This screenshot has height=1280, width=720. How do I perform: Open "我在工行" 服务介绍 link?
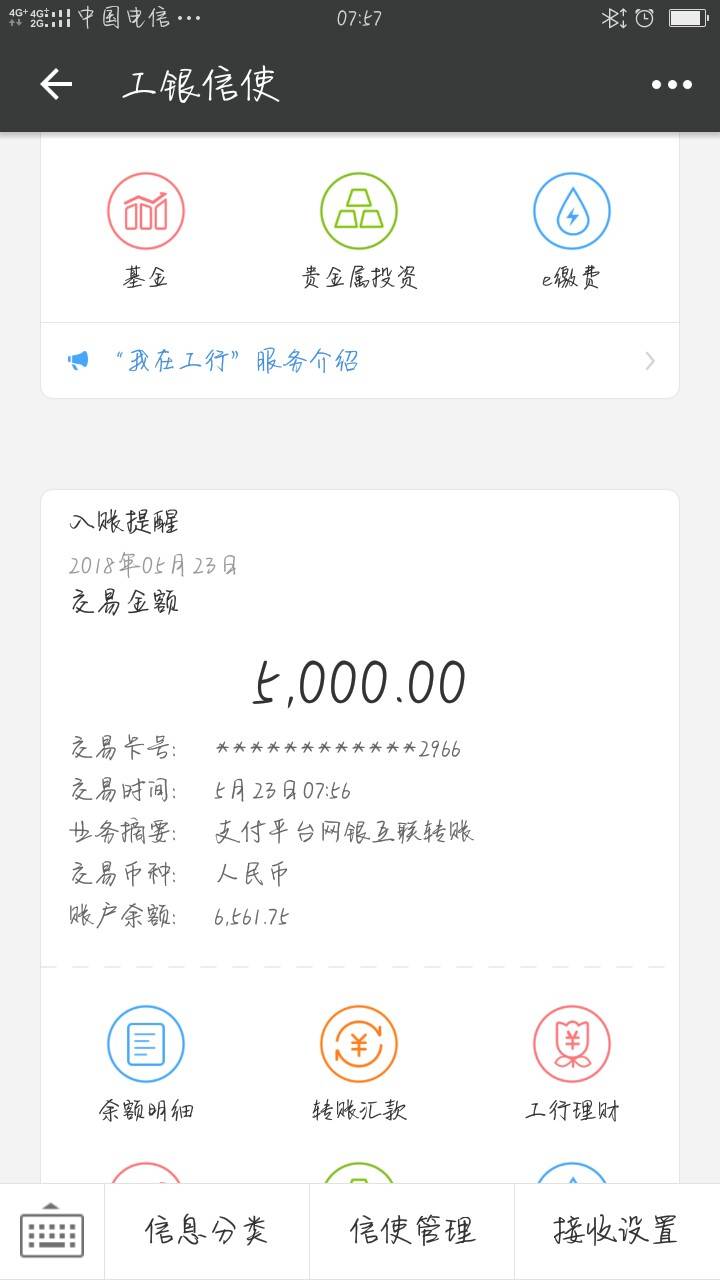(360, 361)
